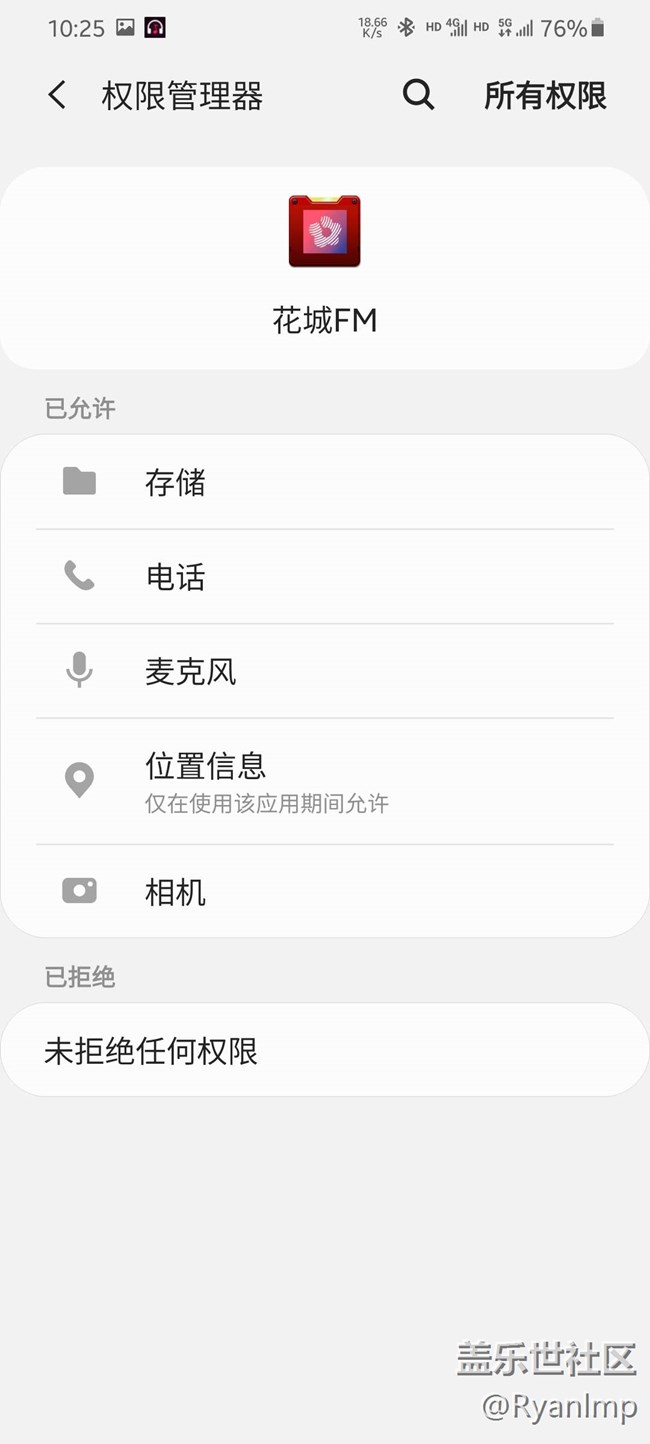
Task: Open the 麦克风 permission setting
Action: coord(325,671)
